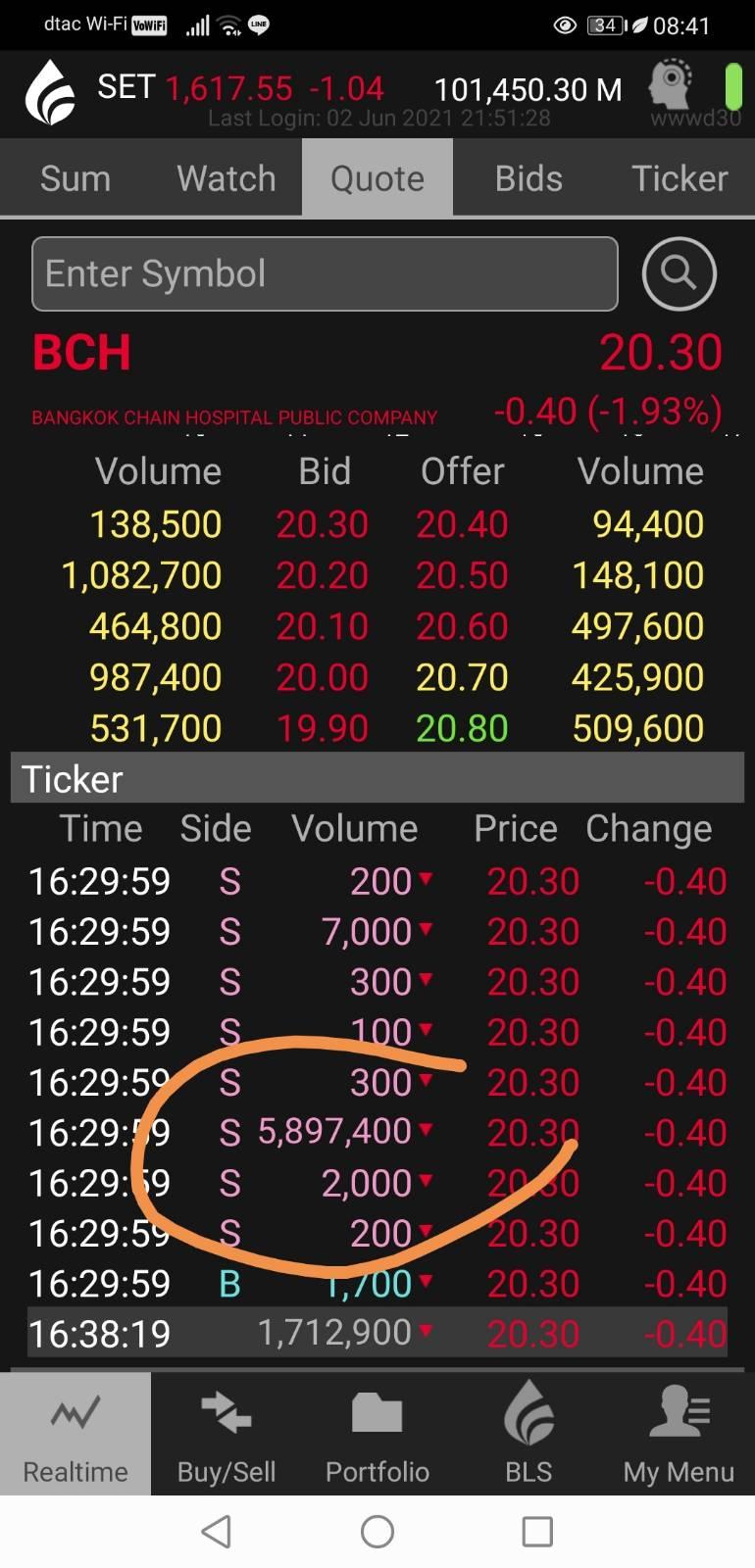Go to the Bids tab
755x1568 pixels.
[x=528, y=178]
